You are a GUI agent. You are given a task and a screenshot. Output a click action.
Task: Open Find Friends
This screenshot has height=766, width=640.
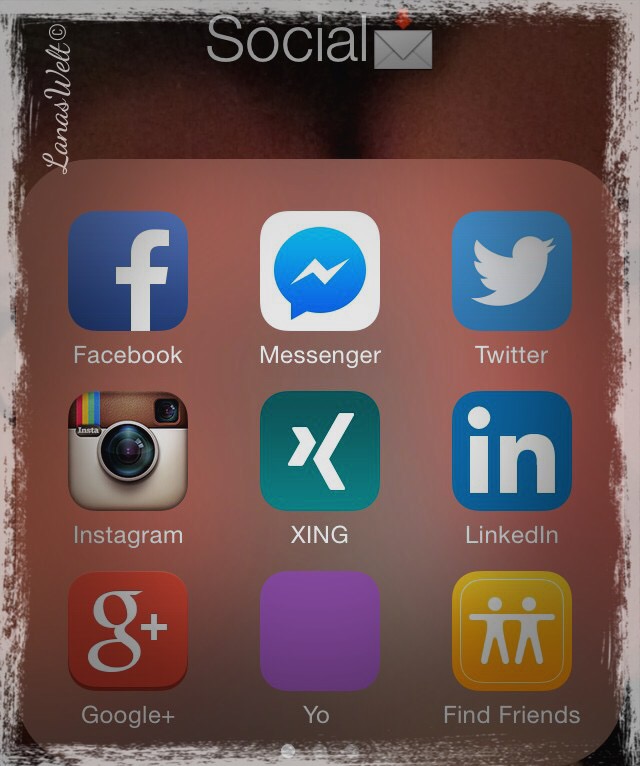pyautogui.click(x=512, y=631)
